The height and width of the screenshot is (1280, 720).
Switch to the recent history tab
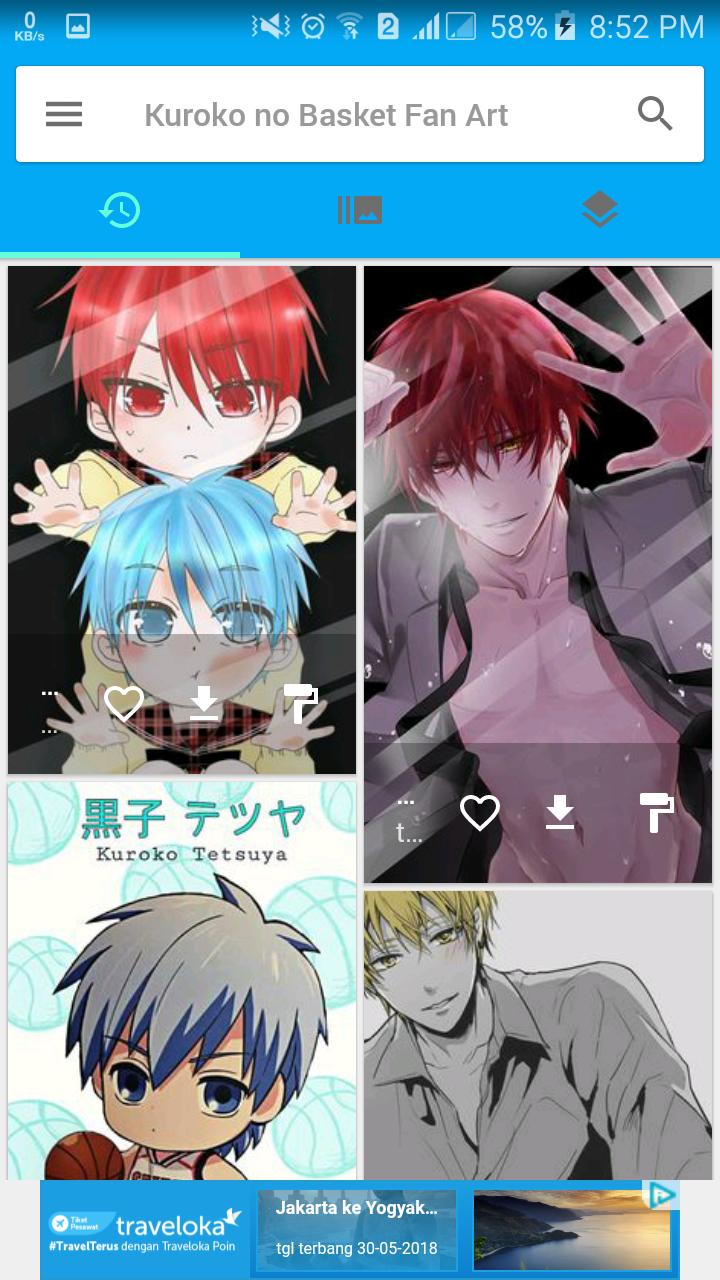(x=120, y=210)
